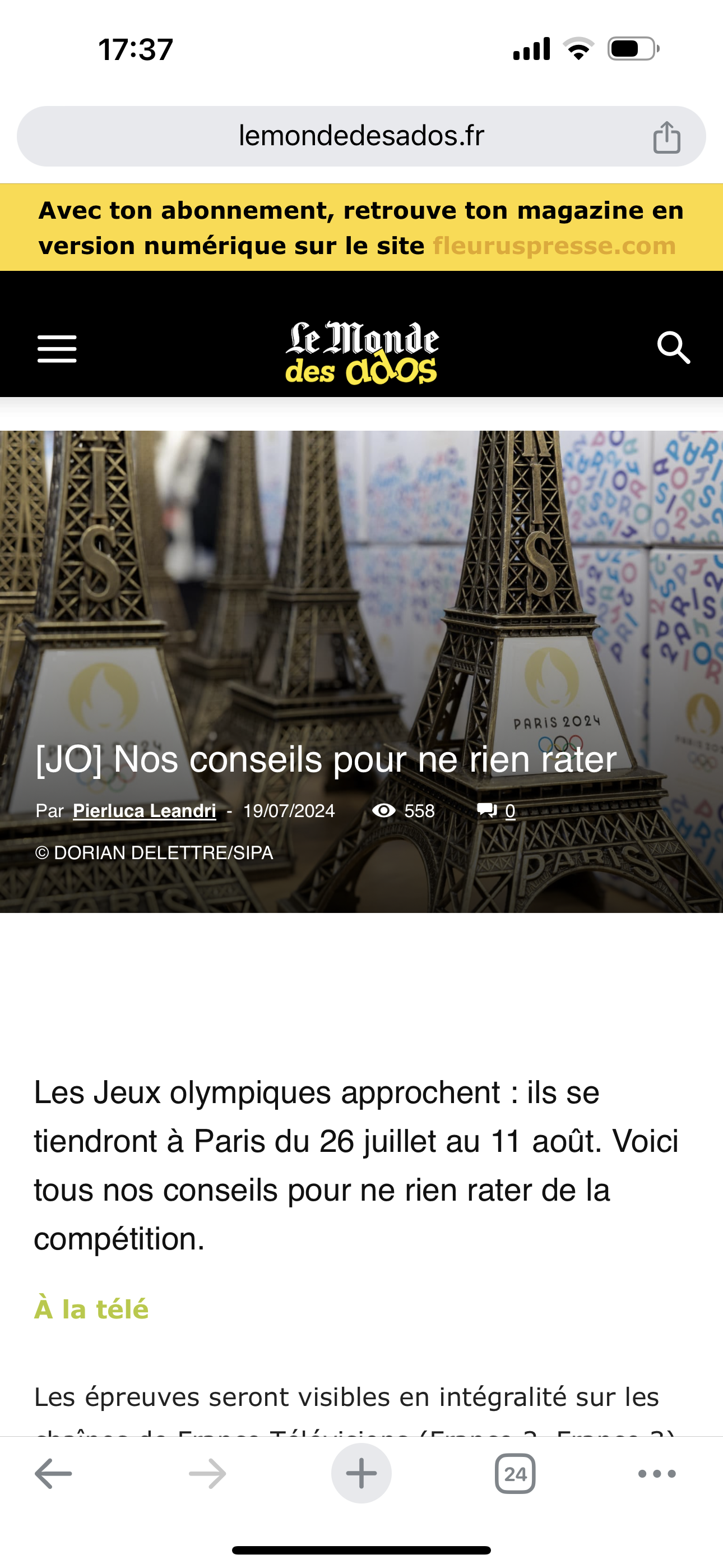Viewport: 723px width, 1568px height.
Task: Open the hamburger menu
Action: 57,348
